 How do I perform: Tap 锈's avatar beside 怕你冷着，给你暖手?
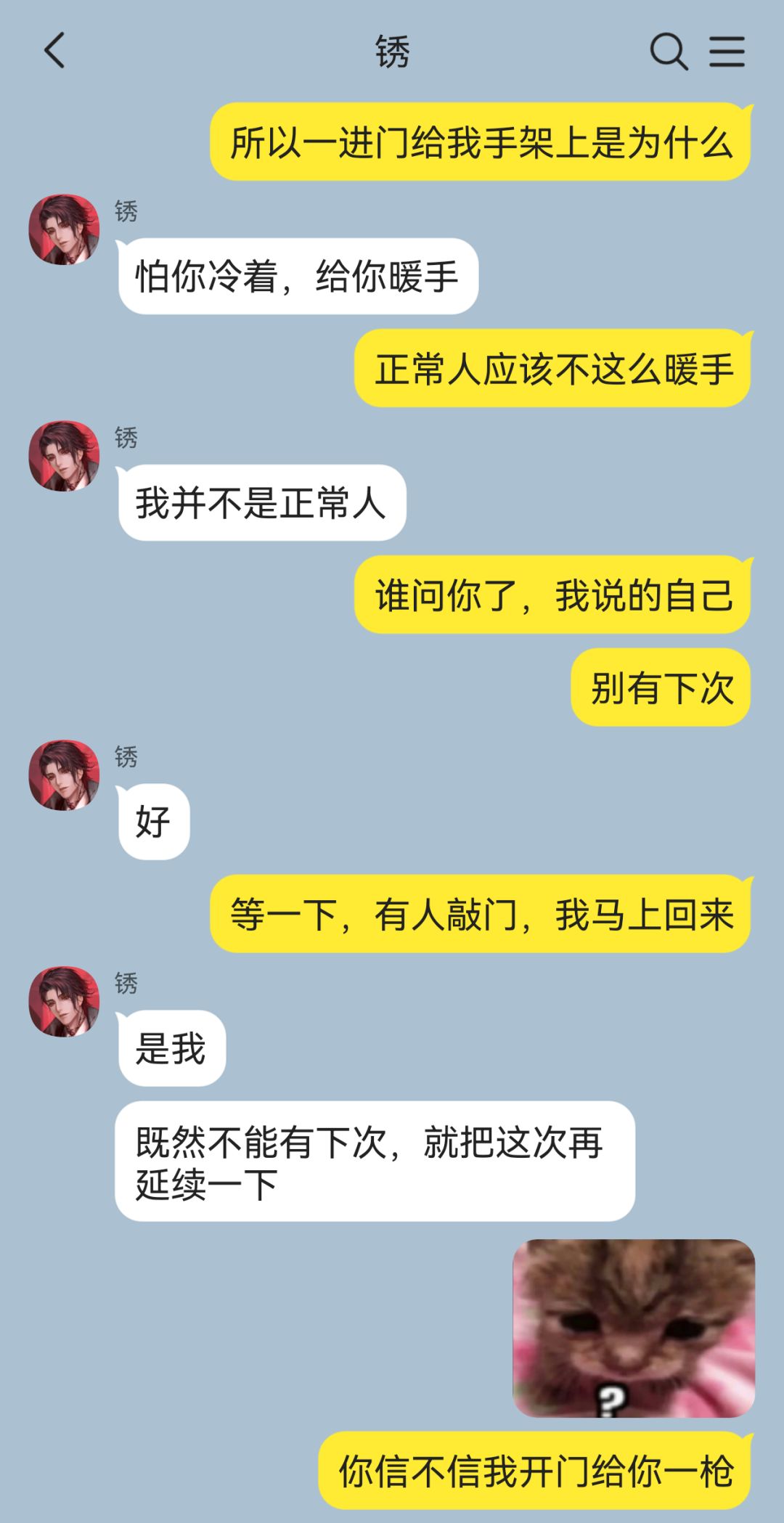[64, 229]
